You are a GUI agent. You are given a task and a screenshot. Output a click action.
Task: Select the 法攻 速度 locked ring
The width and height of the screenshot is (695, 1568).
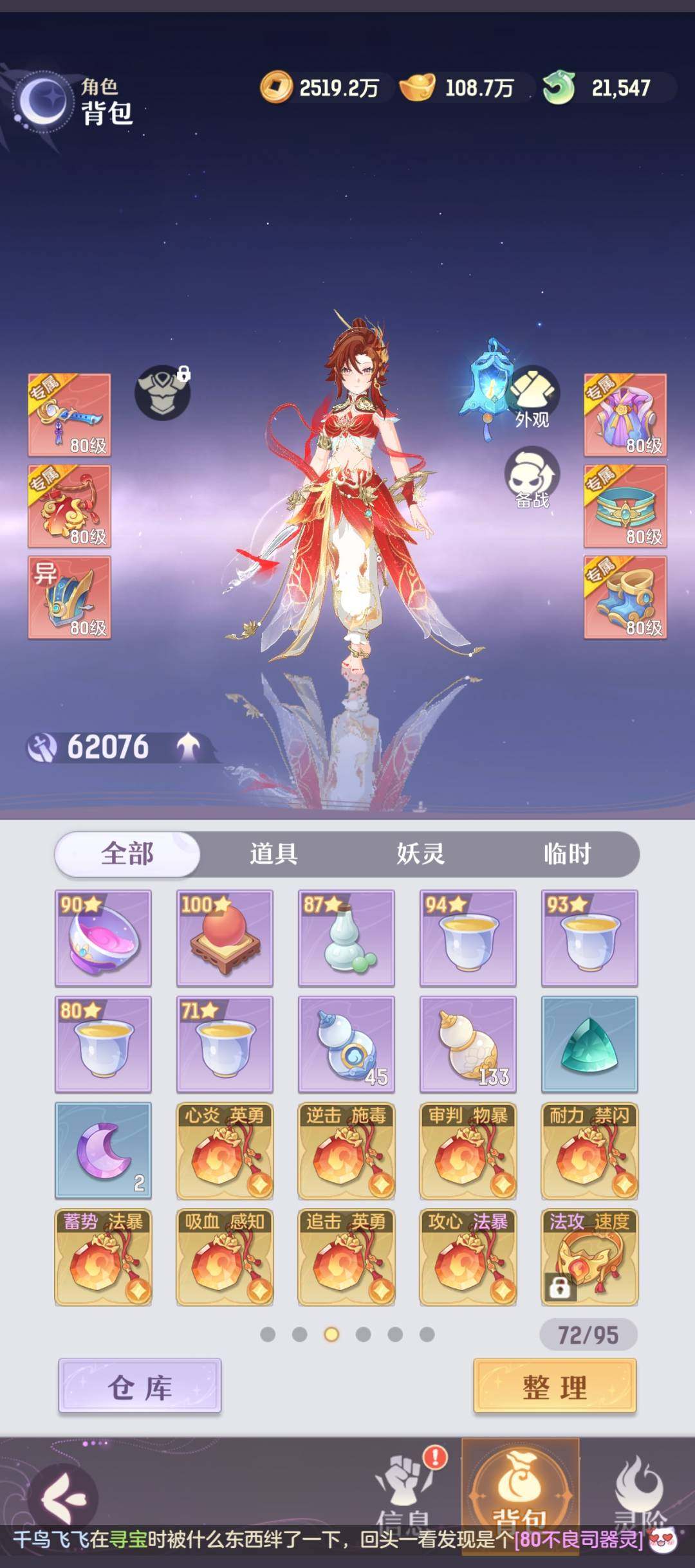589,1257
